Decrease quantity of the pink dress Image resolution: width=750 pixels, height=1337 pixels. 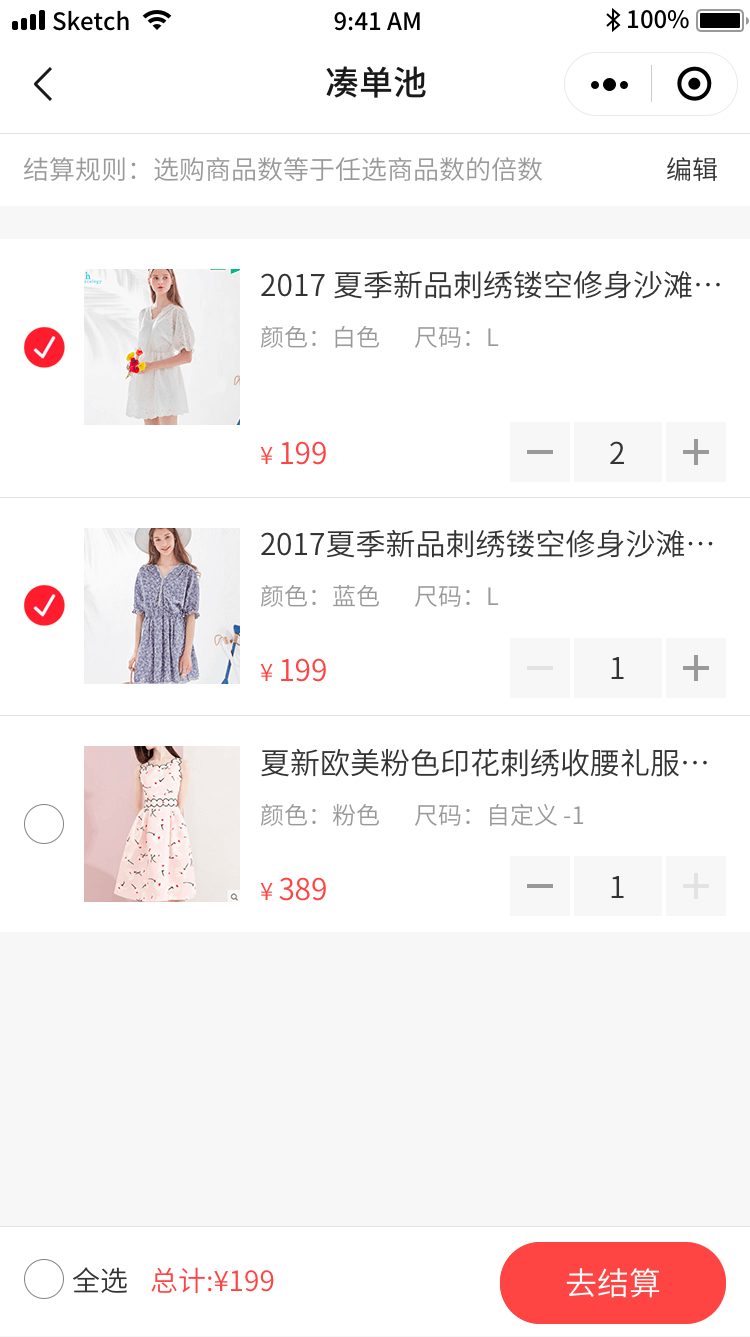pyautogui.click(x=540, y=886)
